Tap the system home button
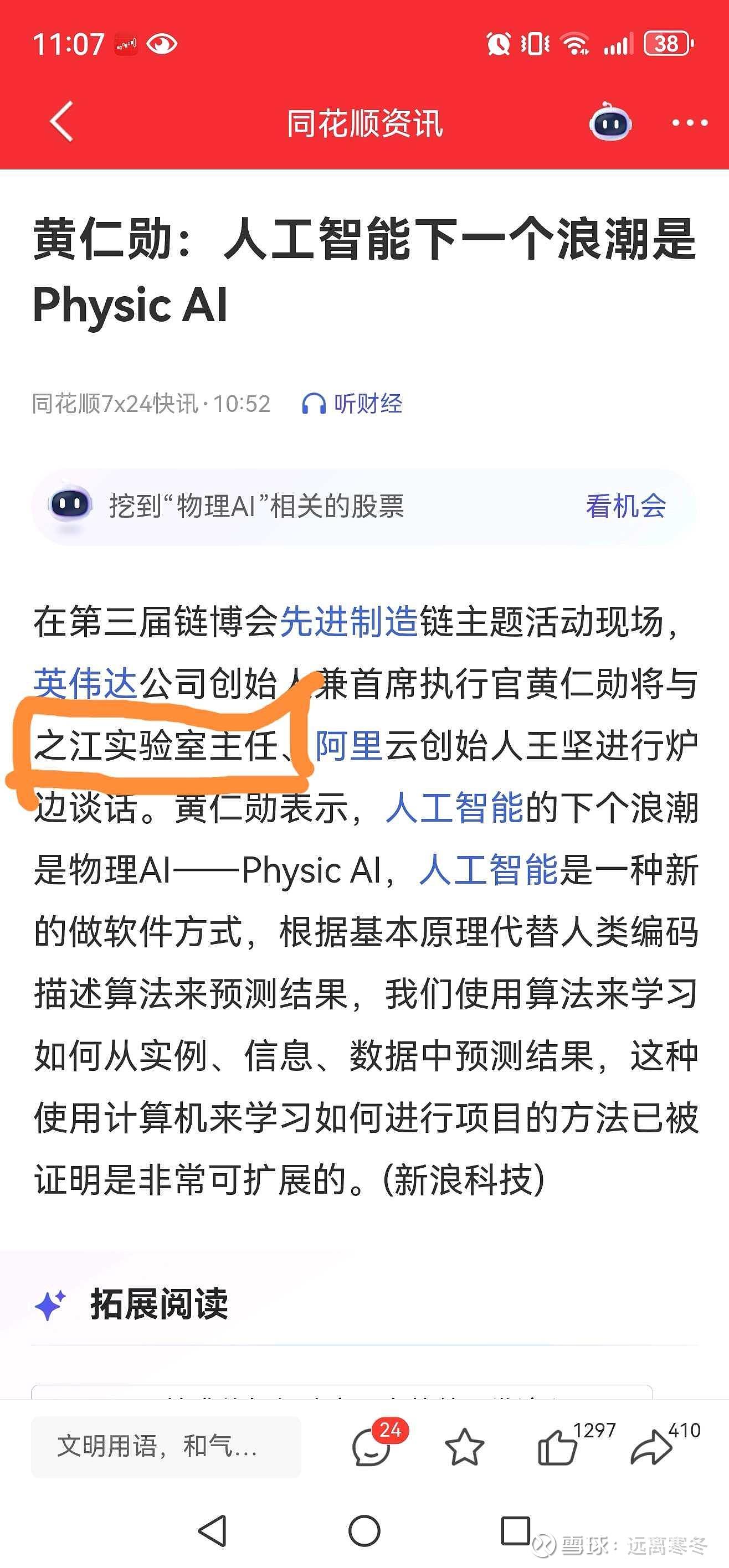Image resolution: width=729 pixels, height=1568 pixels. [x=364, y=1530]
